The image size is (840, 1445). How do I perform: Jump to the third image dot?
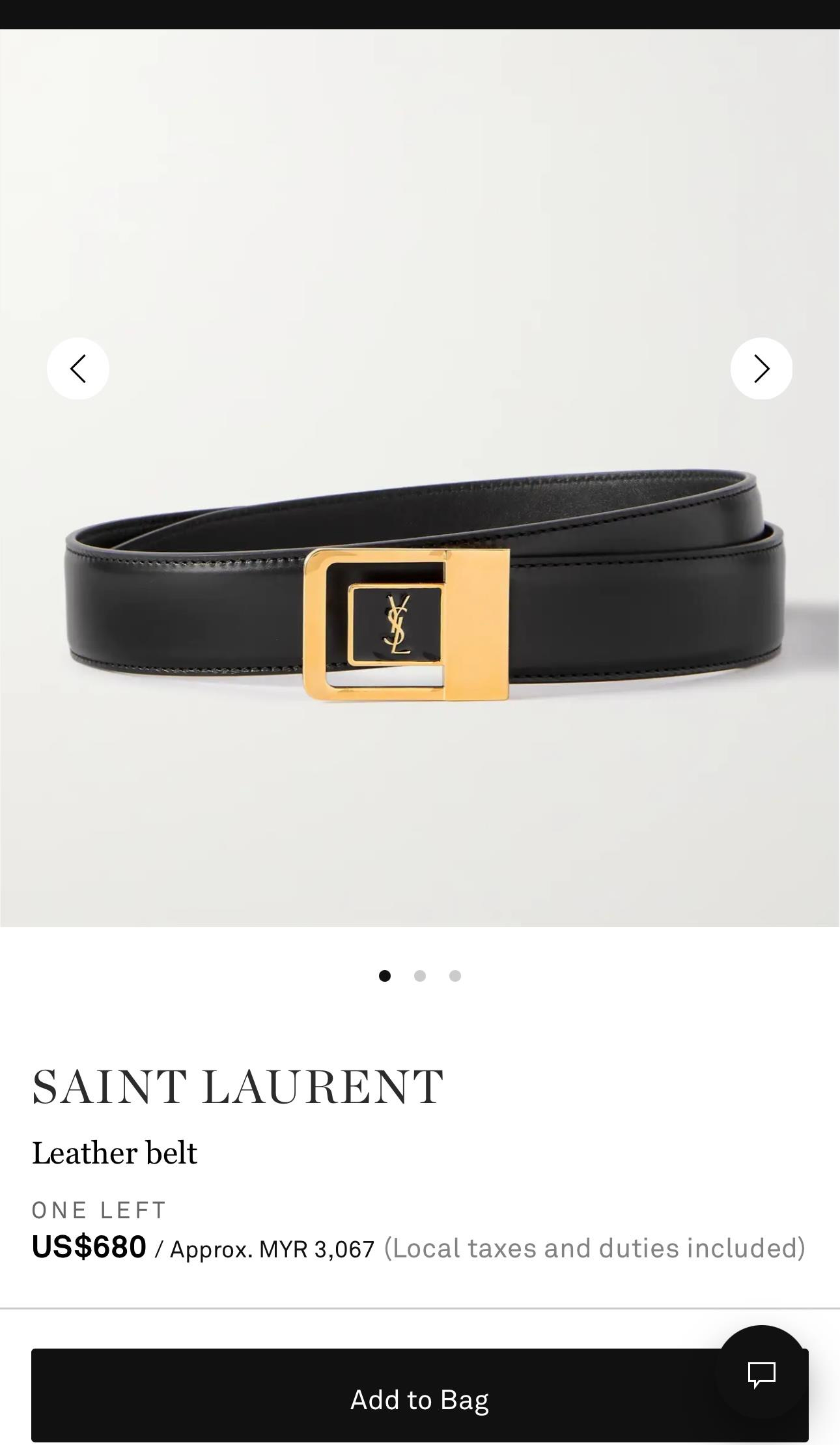coord(455,975)
